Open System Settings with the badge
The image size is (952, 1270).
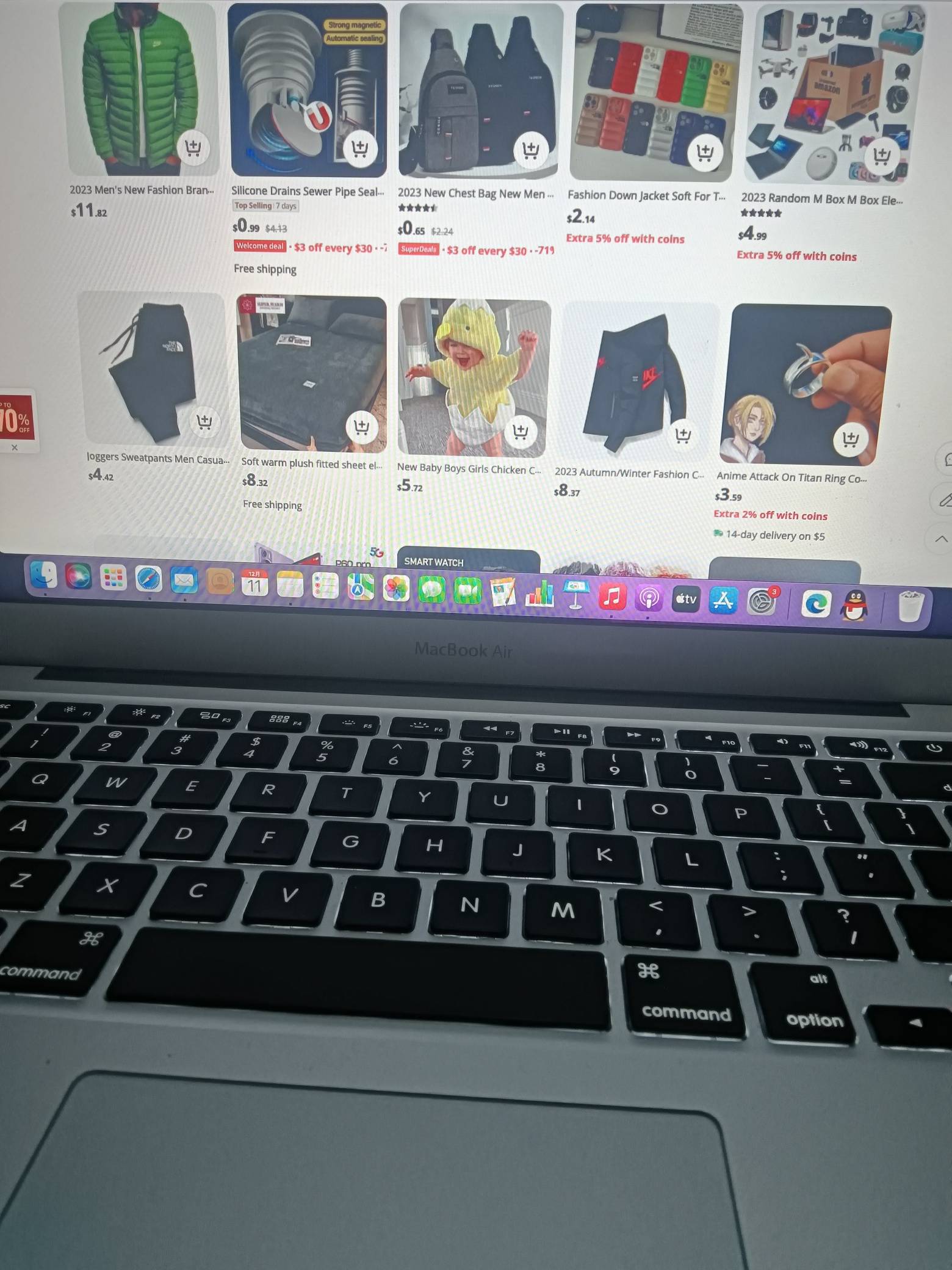click(x=762, y=603)
